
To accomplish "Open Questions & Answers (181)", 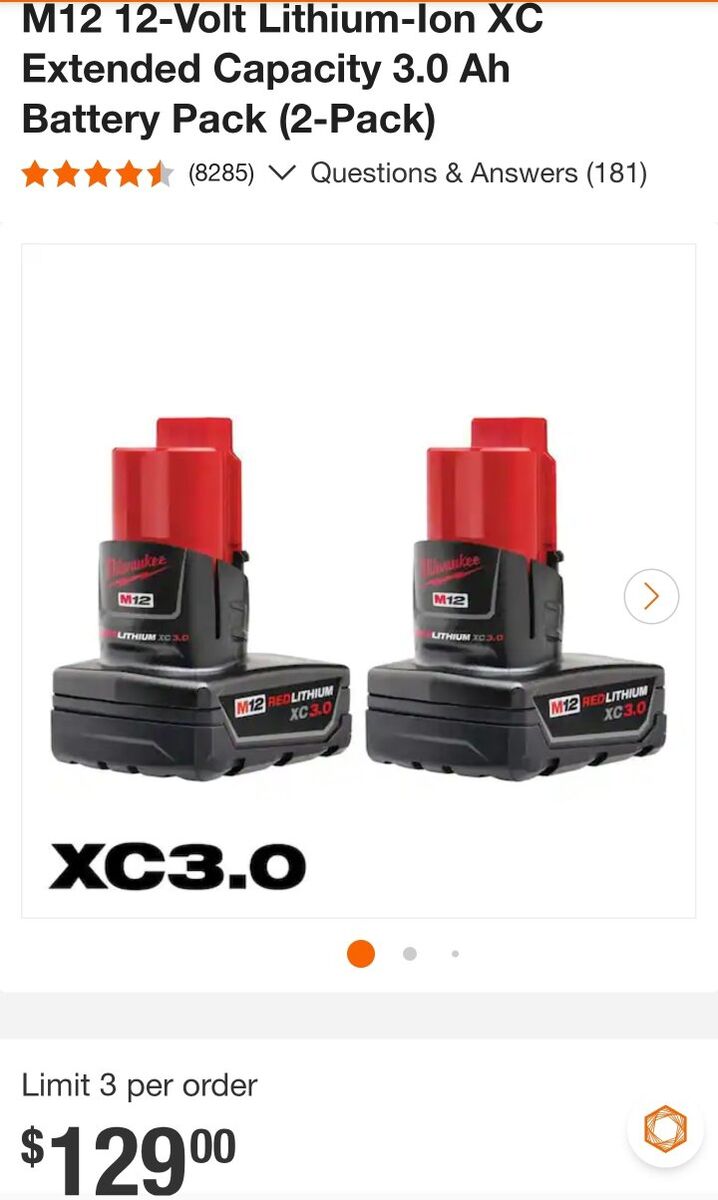I will coord(478,173).
